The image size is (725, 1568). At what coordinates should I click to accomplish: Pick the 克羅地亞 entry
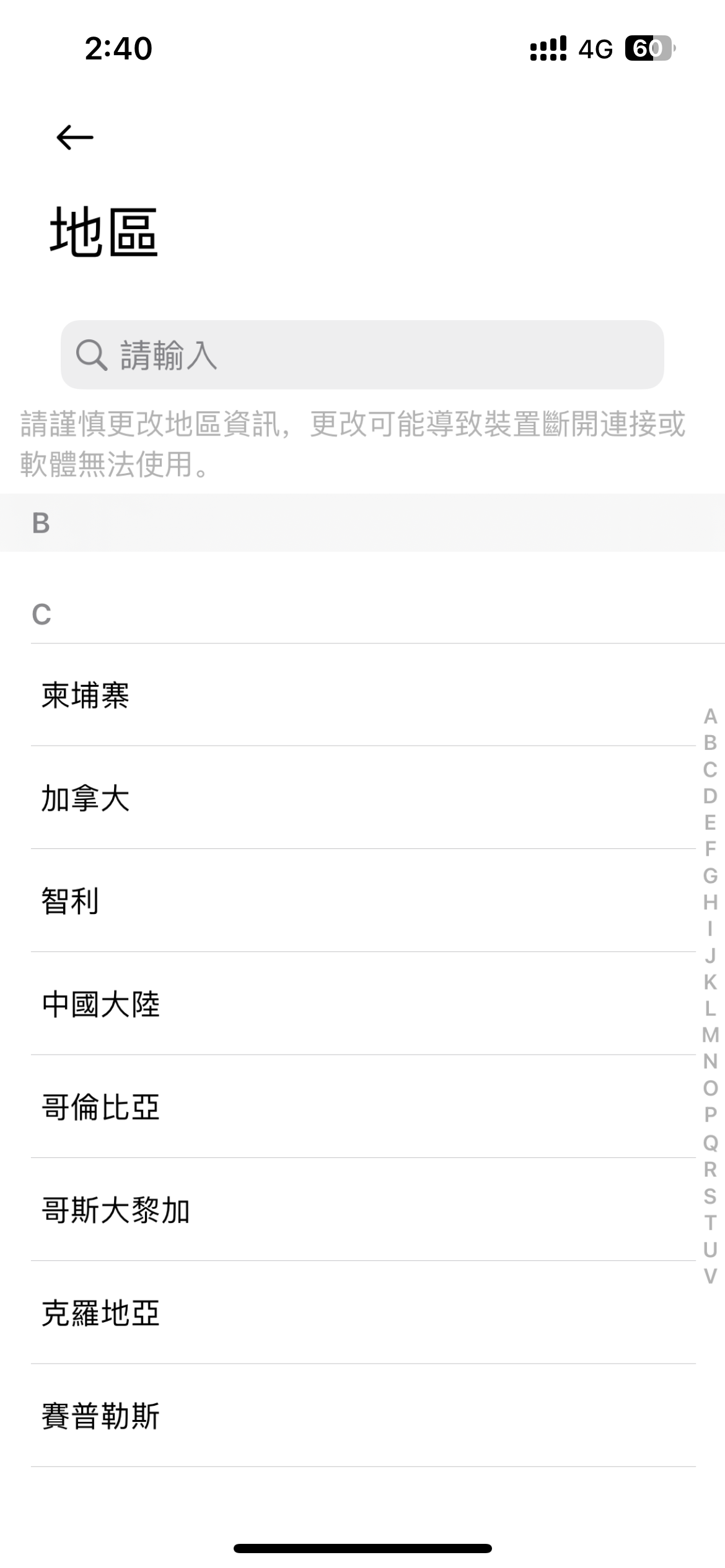[363, 1312]
